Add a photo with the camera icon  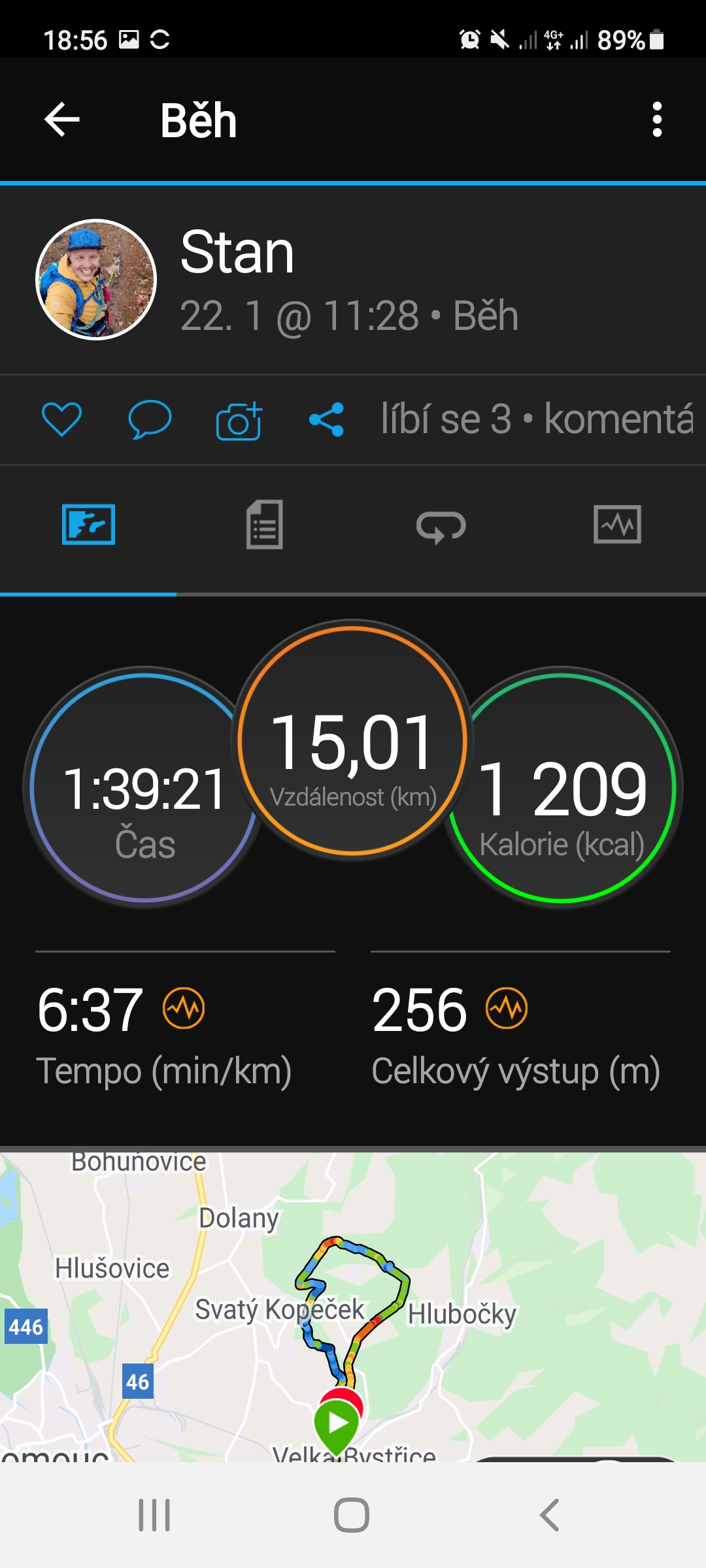point(239,420)
